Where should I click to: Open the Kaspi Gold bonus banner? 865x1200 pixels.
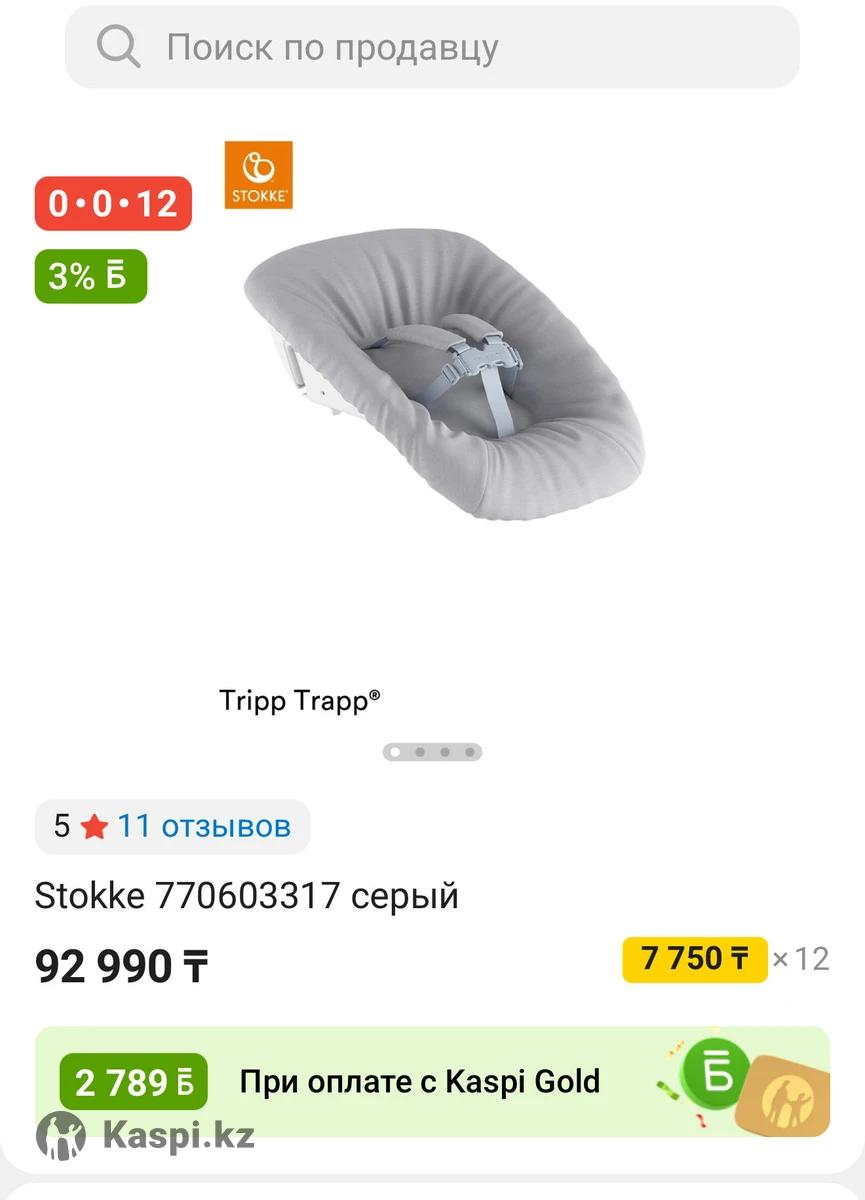[x=432, y=1081]
